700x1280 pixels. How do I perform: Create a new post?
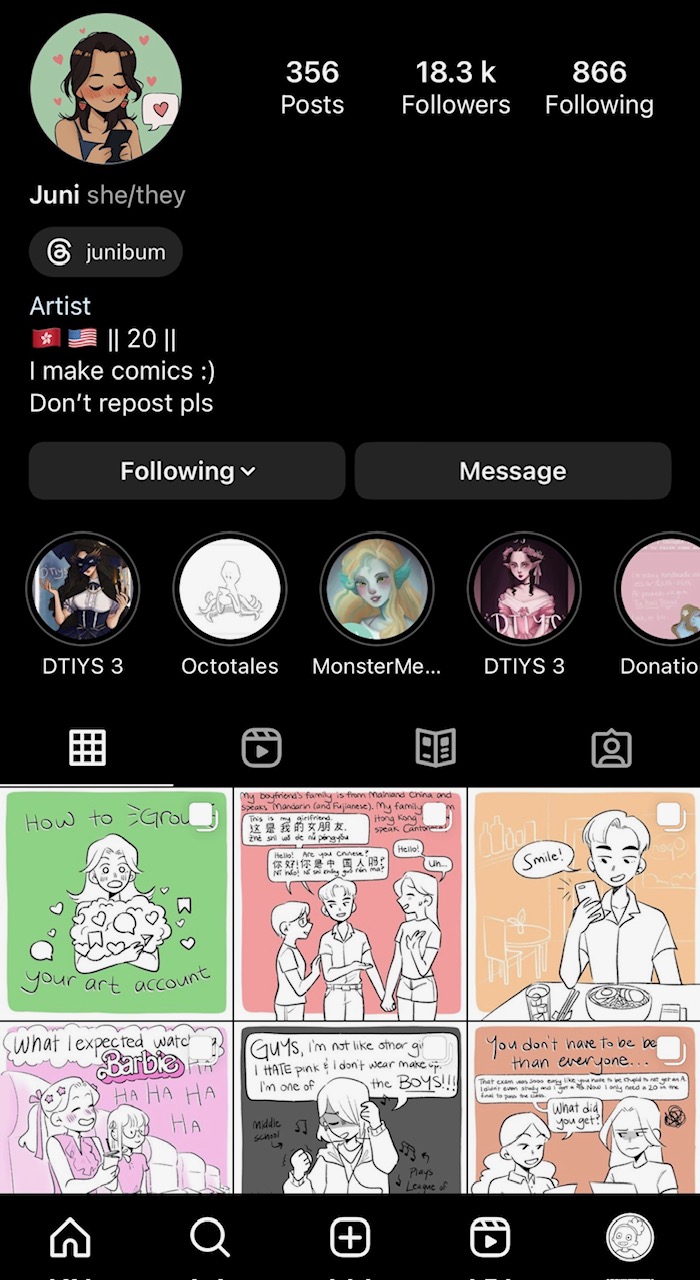pos(350,1239)
